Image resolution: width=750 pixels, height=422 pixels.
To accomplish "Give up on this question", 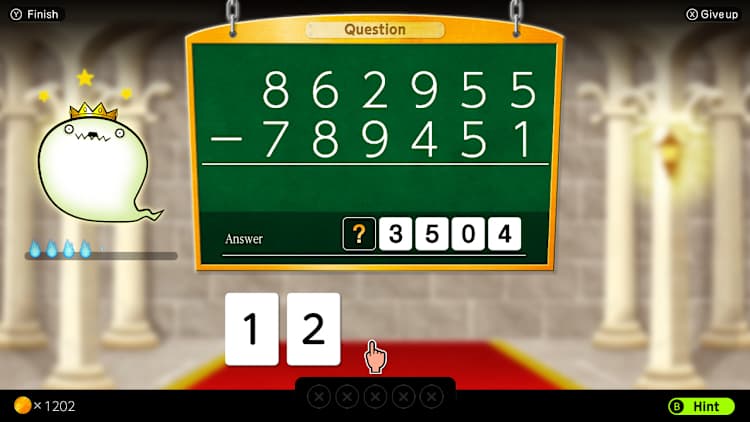I will [711, 14].
